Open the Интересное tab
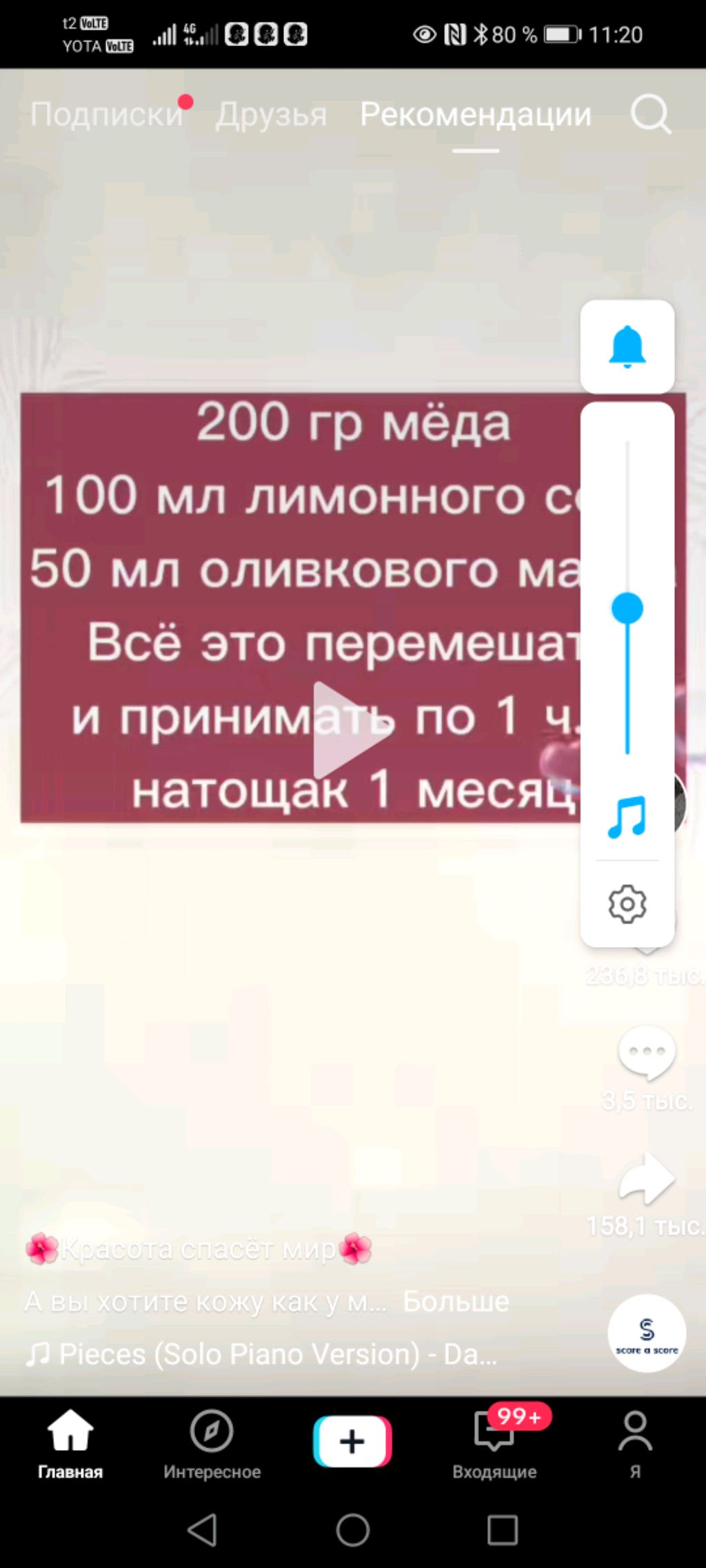The width and height of the screenshot is (706, 1568). (212, 1443)
